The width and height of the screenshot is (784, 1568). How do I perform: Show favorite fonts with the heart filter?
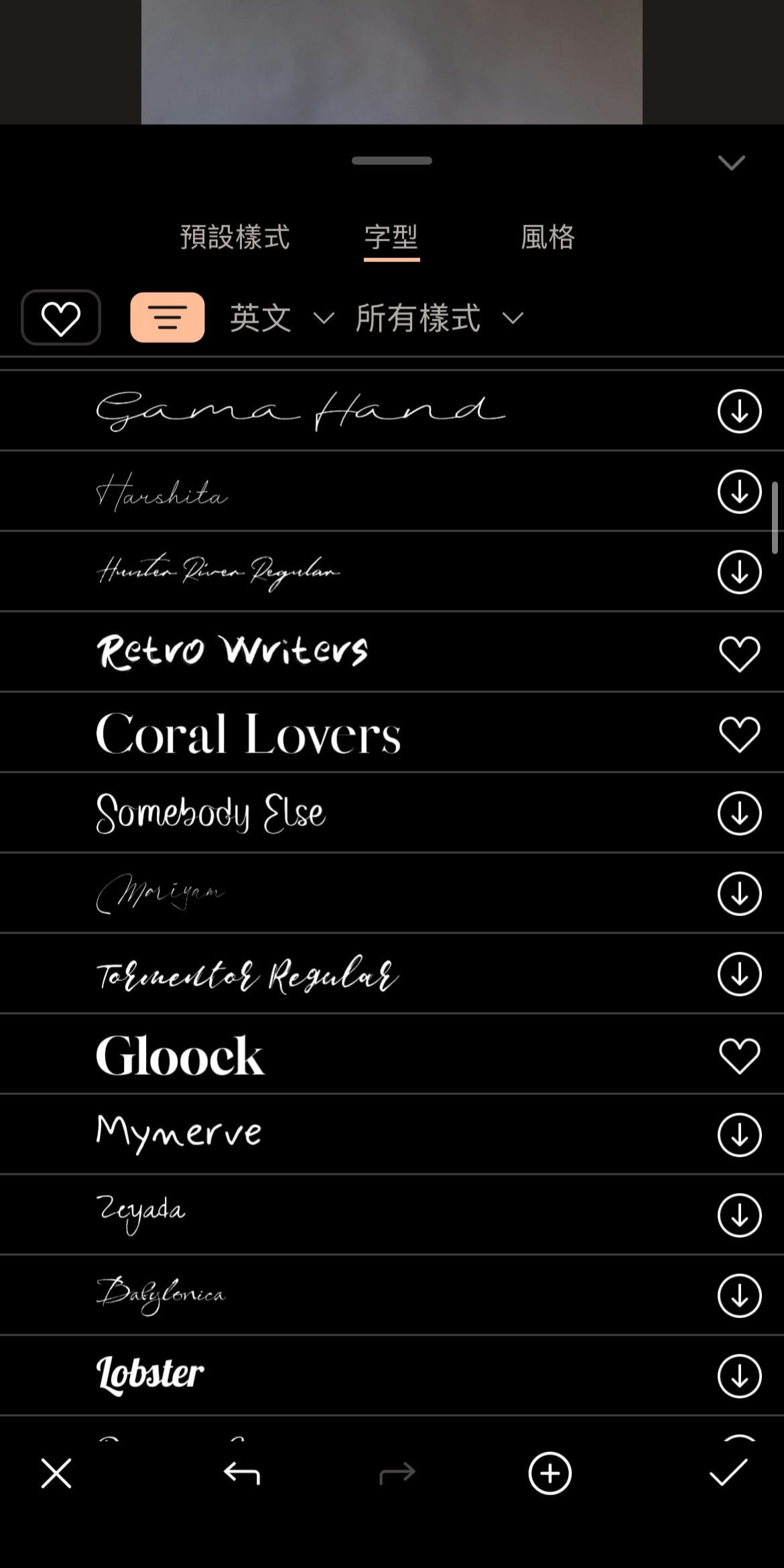tap(61, 318)
